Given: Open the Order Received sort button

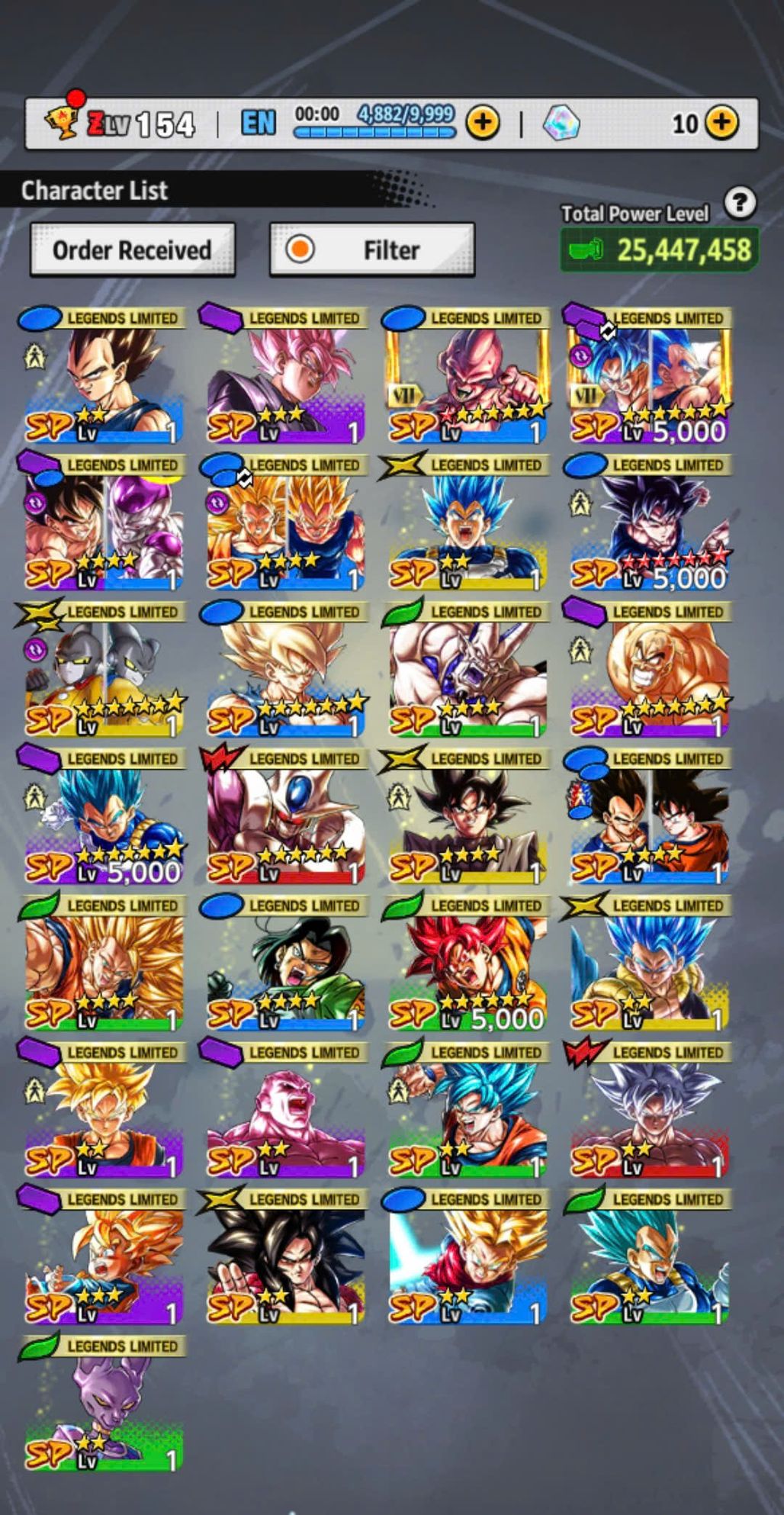Looking at the screenshot, I should (x=132, y=249).
